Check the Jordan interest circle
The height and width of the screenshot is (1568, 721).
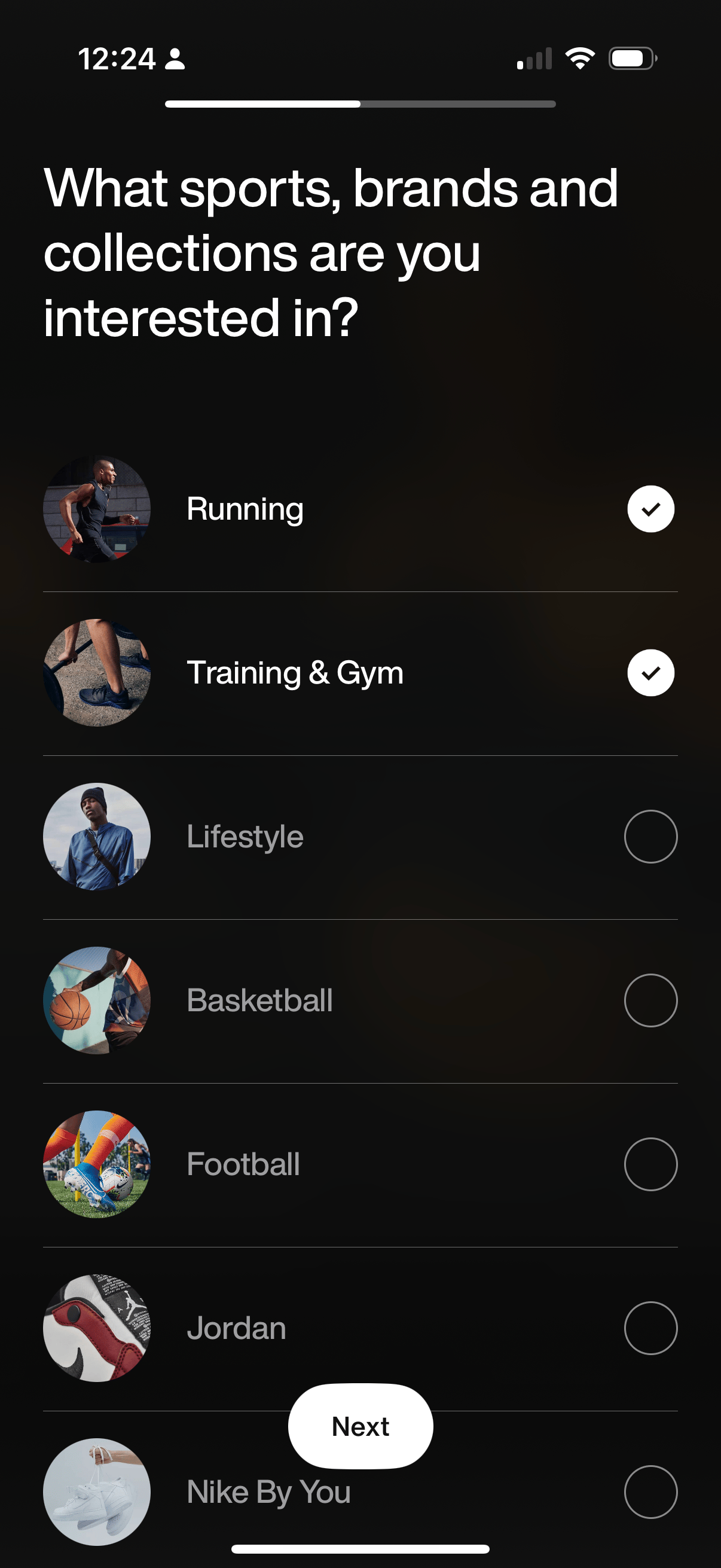(x=650, y=1328)
